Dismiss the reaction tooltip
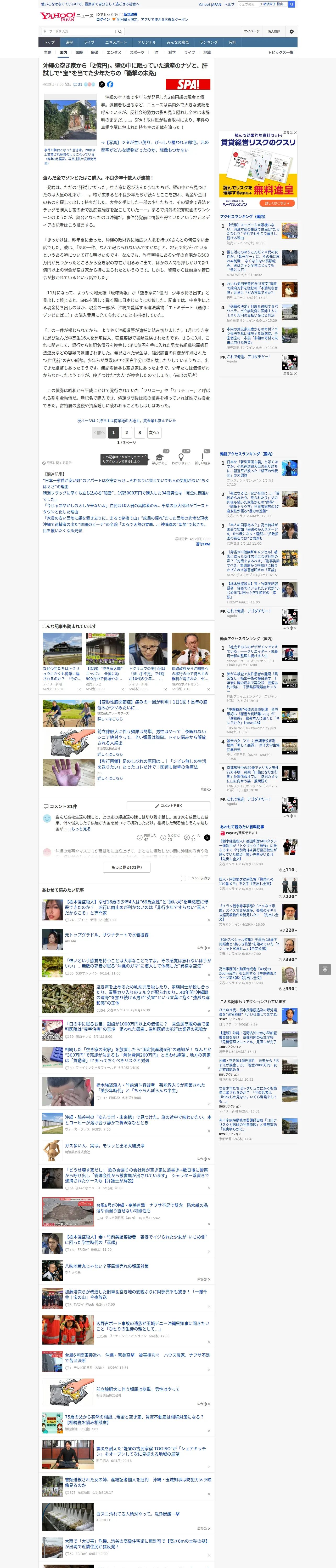The image size is (336, 1568). tap(146, 457)
